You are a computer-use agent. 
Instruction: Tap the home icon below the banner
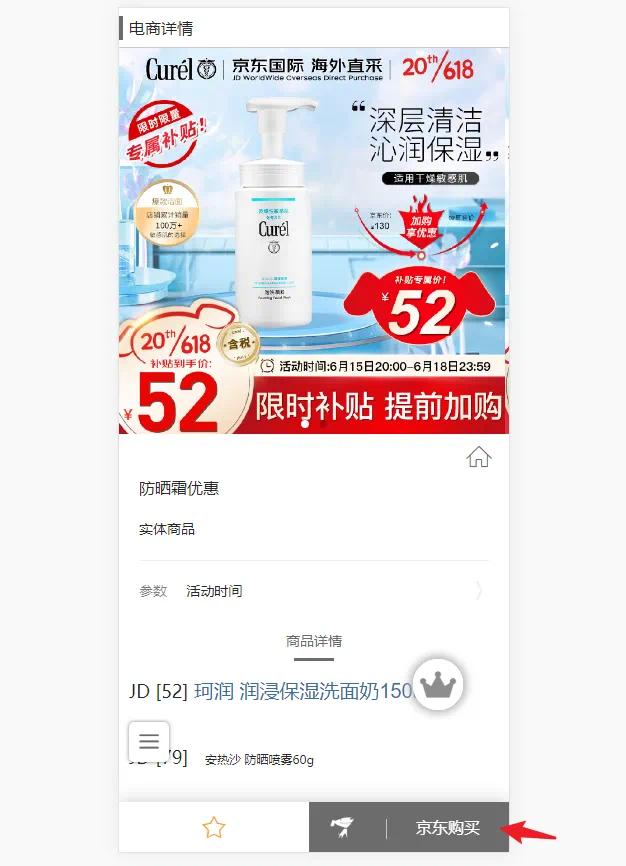point(479,458)
